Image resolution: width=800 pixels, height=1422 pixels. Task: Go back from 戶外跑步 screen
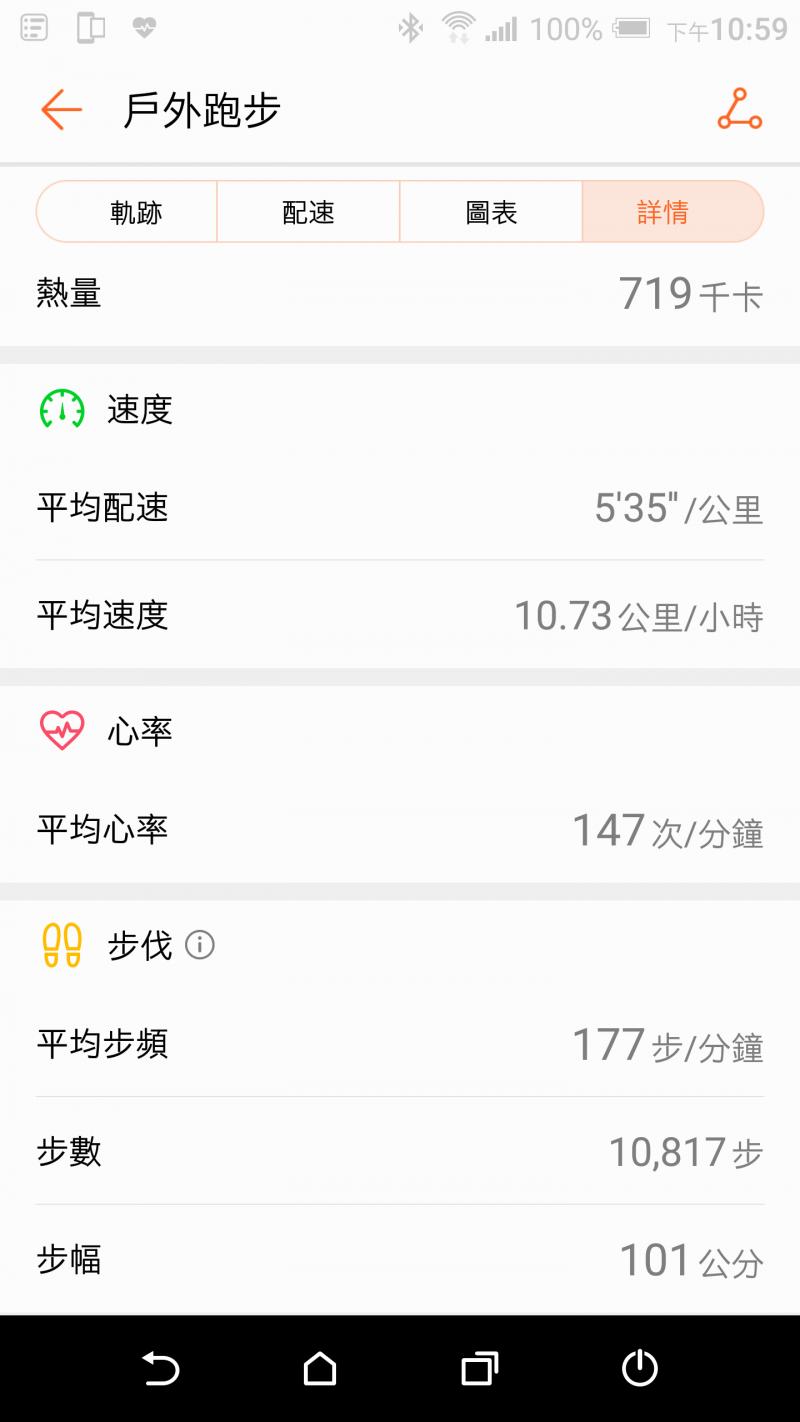point(61,109)
